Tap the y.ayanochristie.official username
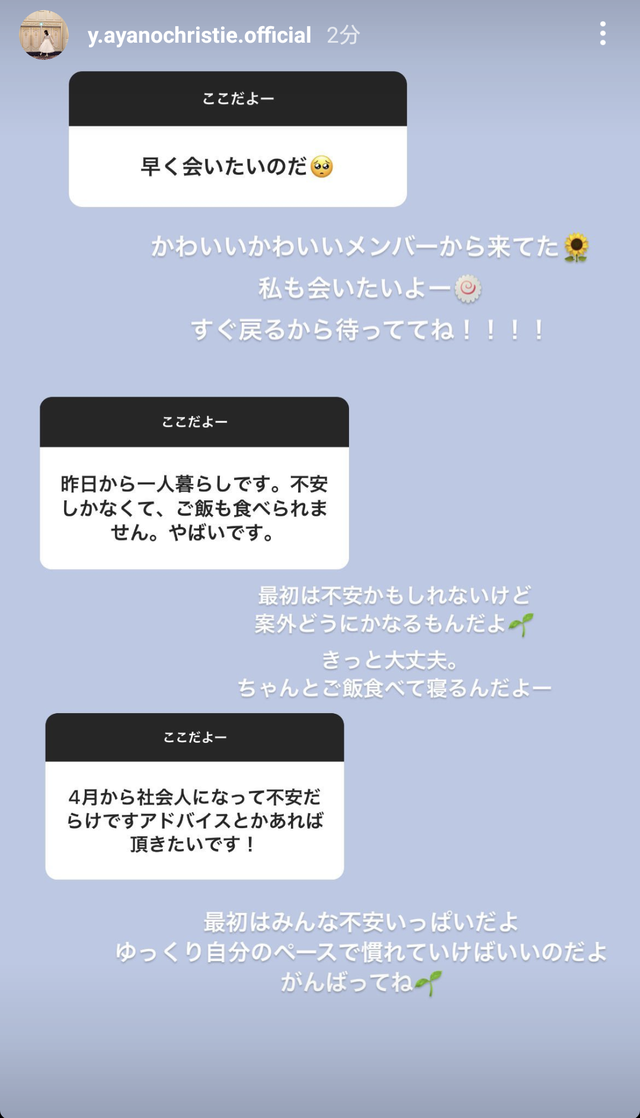 (x=200, y=35)
